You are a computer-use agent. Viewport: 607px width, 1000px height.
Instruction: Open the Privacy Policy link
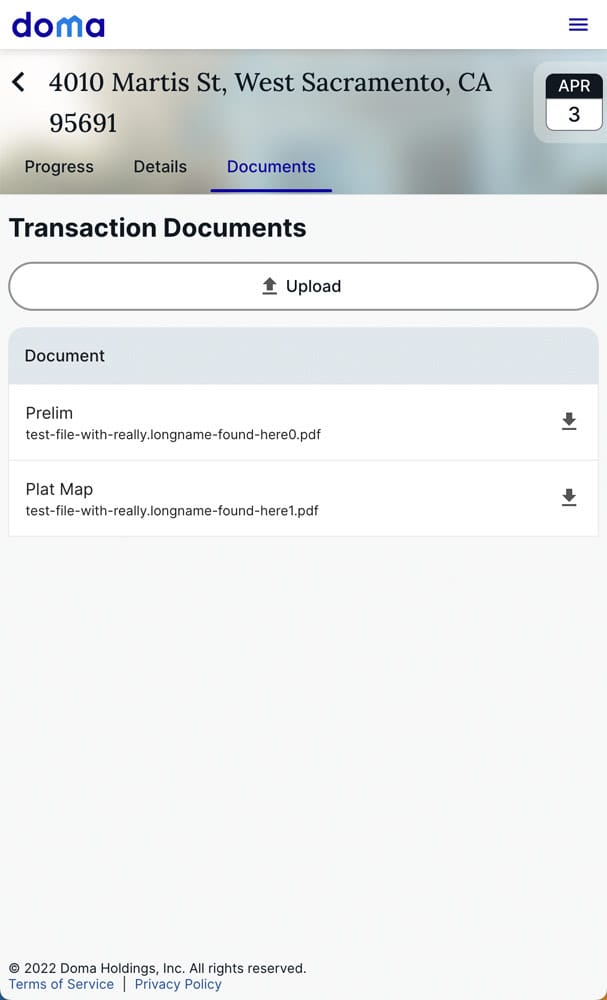[x=178, y=984]
